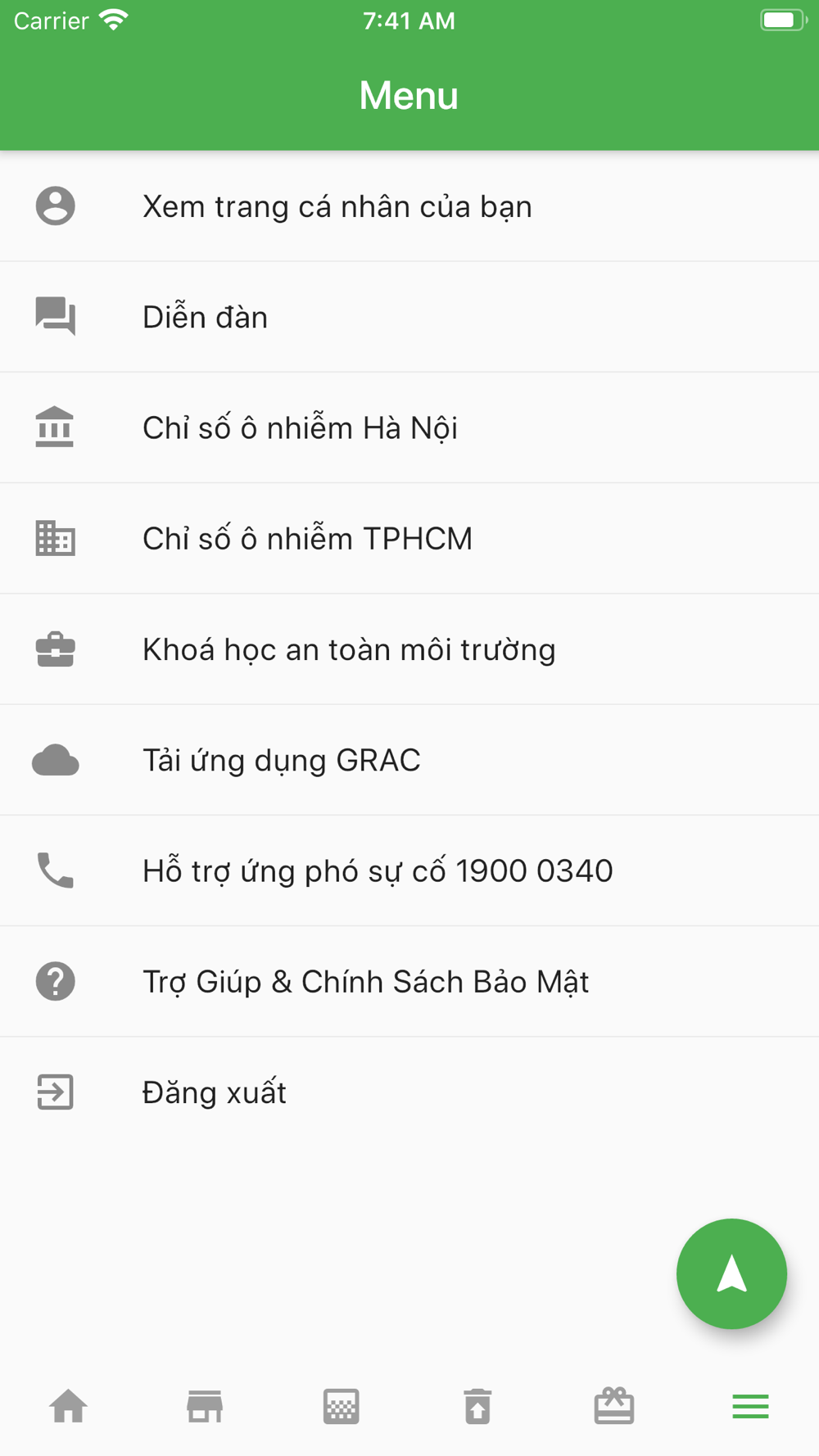View Chỉ số ô nhiễm Hà Nội
This screenshot has height=1456, width=819.
pyautogui.click(x=409, y=427)
